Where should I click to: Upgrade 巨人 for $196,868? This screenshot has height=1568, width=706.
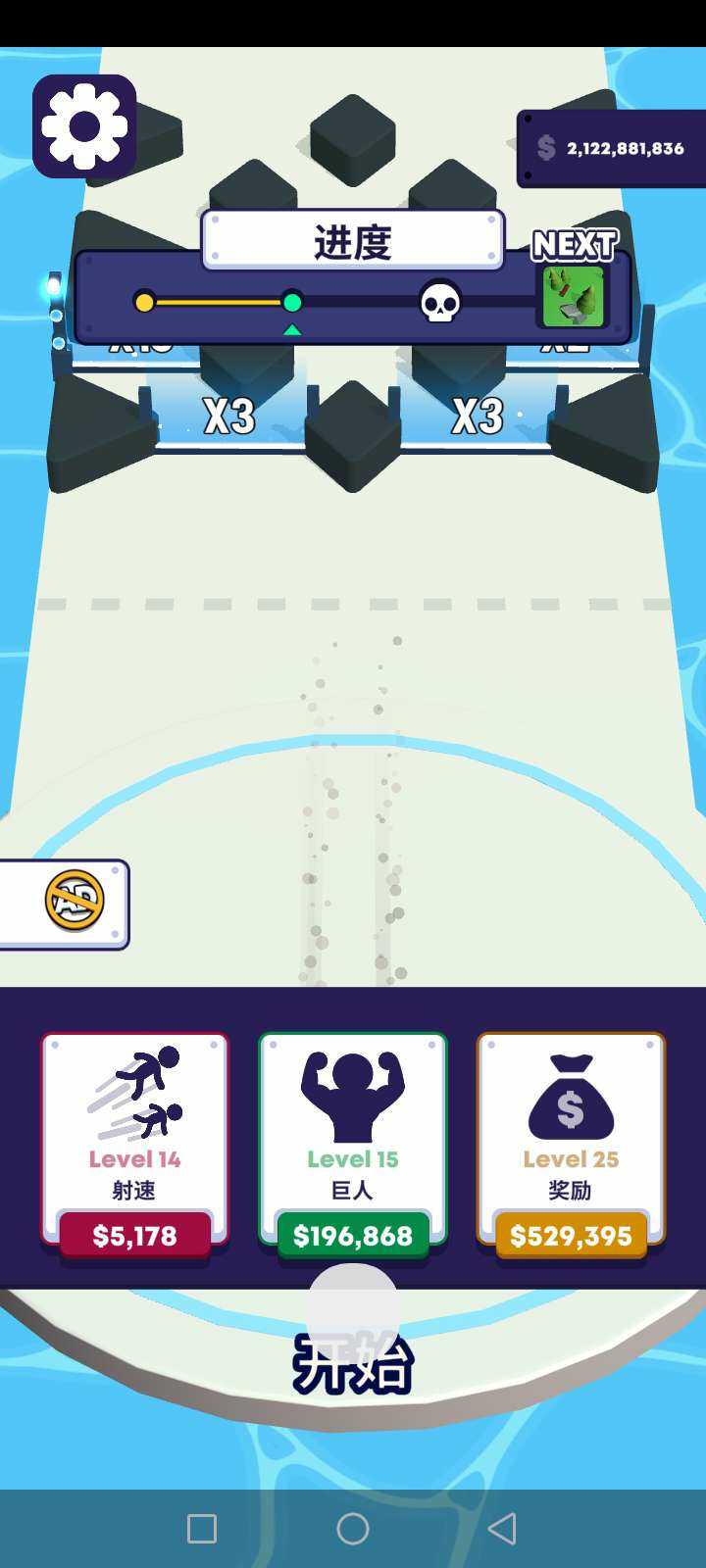pyautogui.click(x=353, y=1235)
